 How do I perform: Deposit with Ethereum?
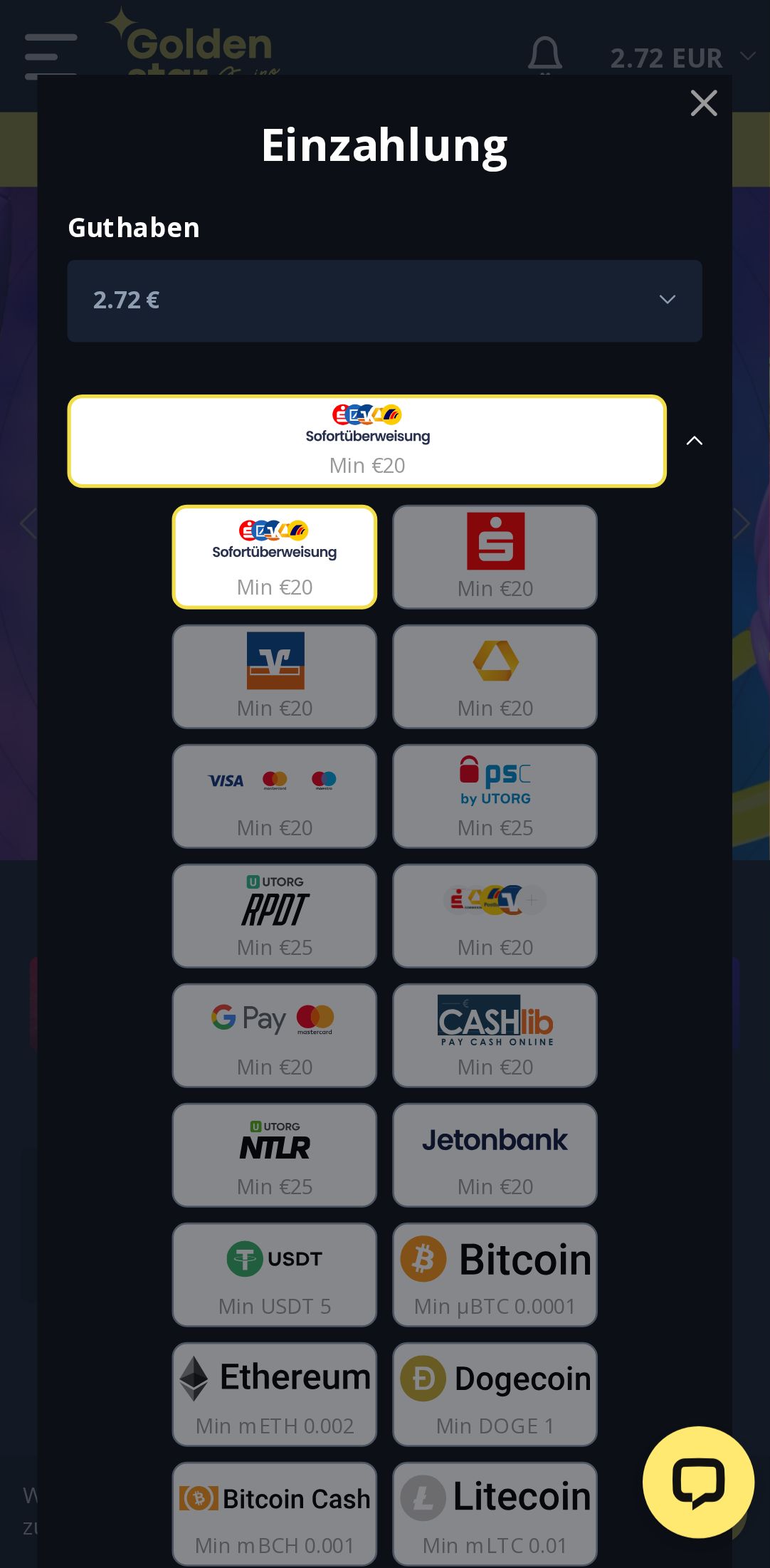tap(275, 1394)
